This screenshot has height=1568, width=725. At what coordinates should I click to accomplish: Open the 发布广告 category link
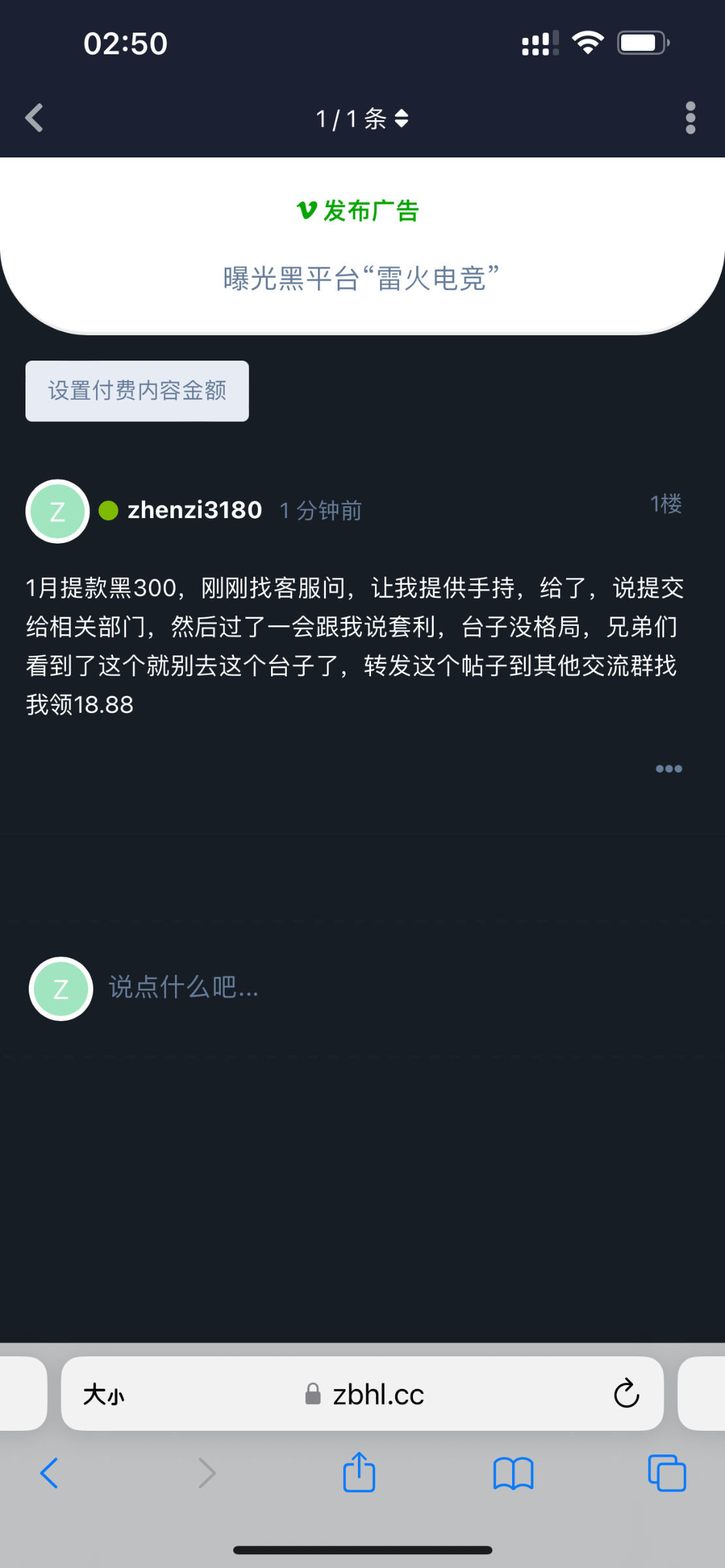[358, 211]
